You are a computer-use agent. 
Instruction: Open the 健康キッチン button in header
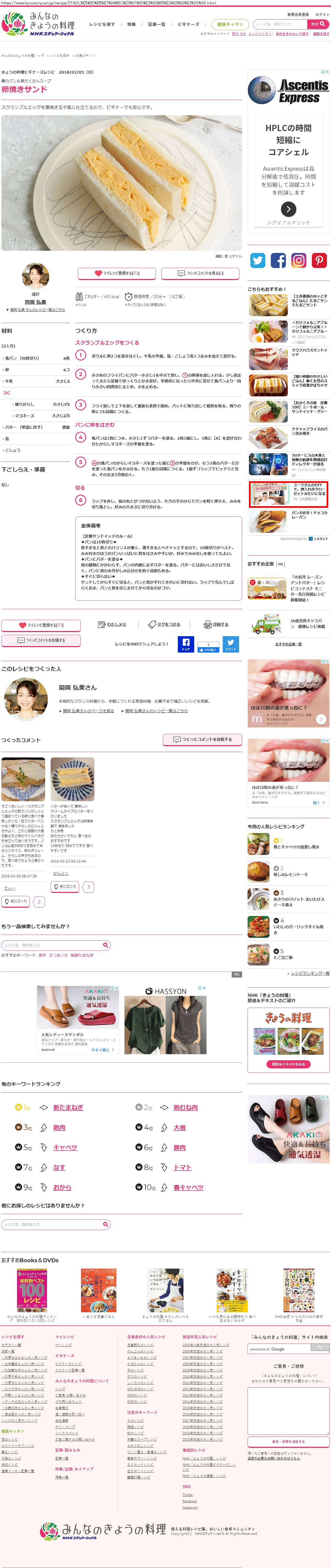(x=230, y=24)
